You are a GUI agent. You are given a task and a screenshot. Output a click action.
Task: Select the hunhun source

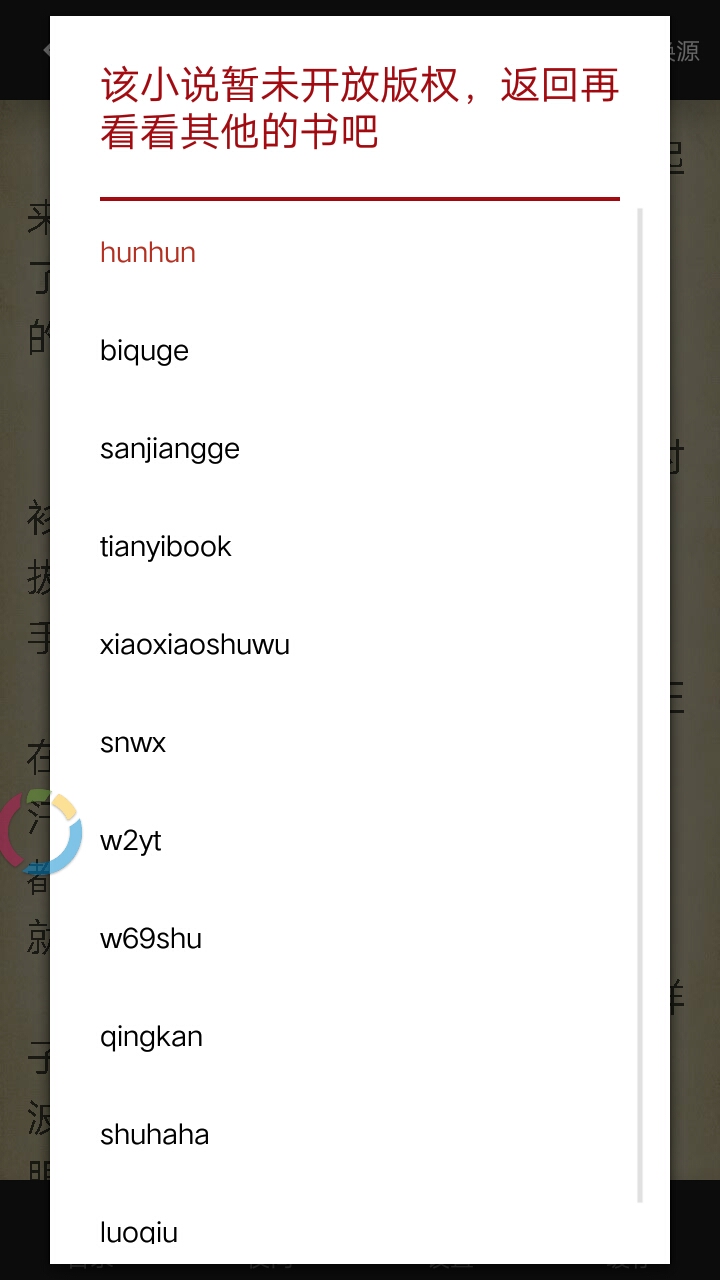148,253
